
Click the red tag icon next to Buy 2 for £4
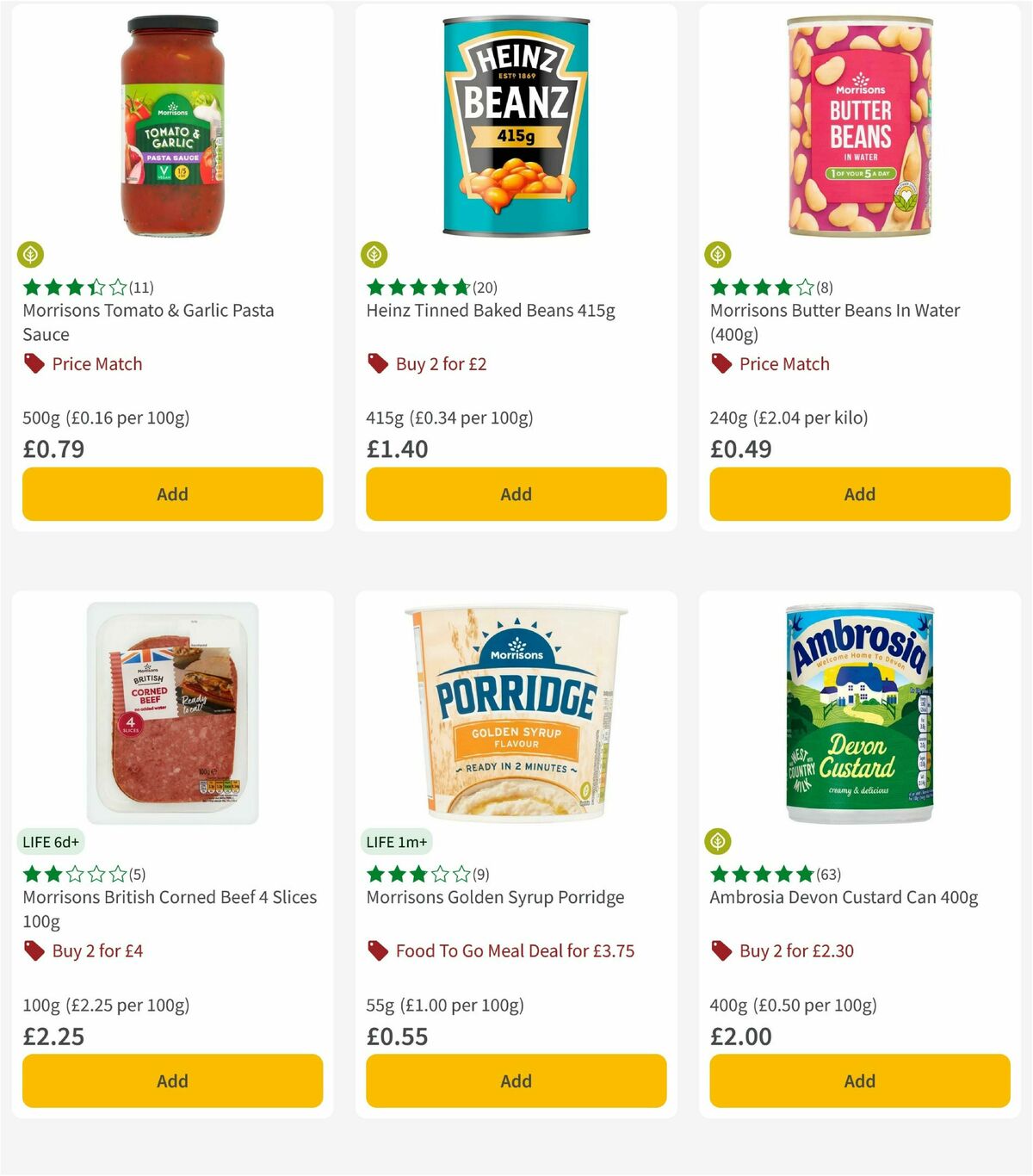pos(33,950)
